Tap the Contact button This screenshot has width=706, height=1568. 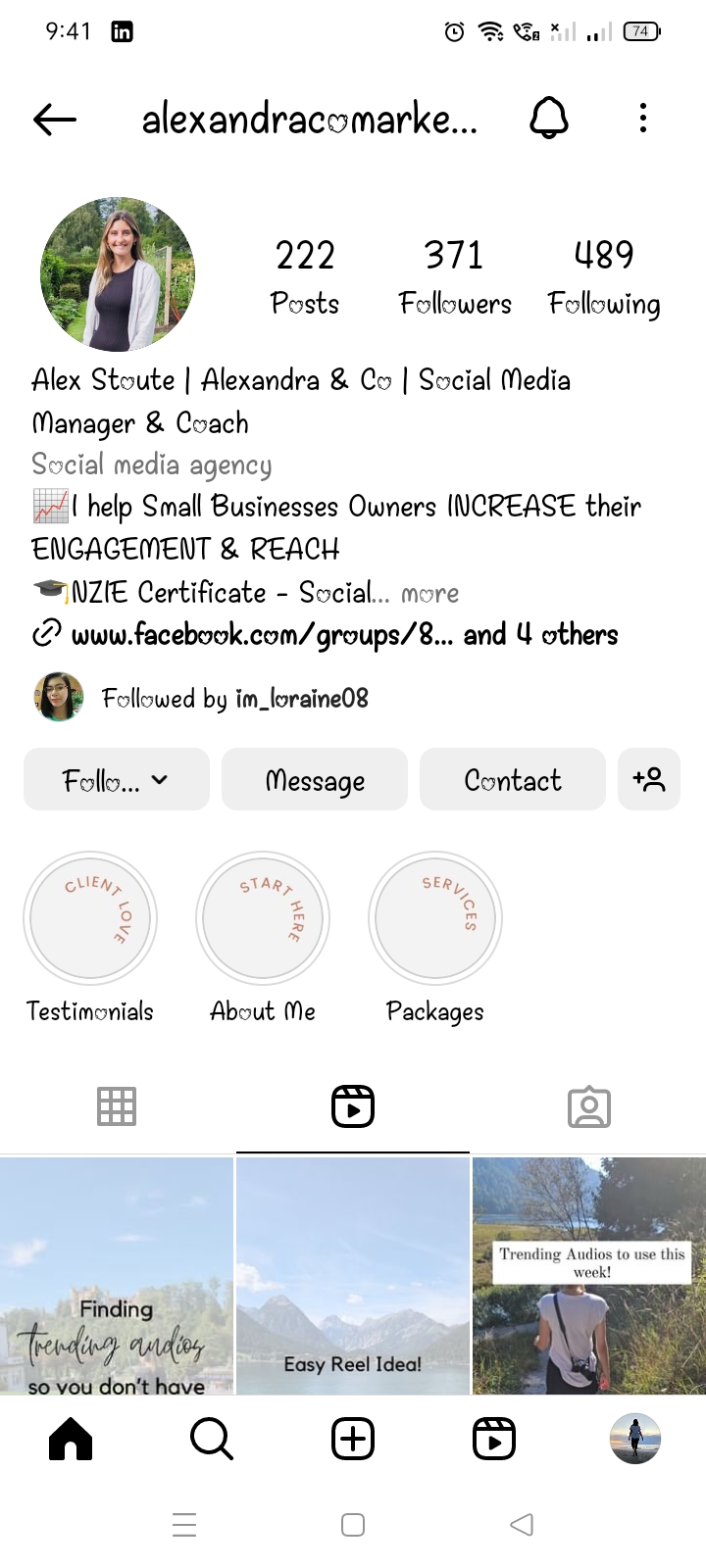point(513,780)
